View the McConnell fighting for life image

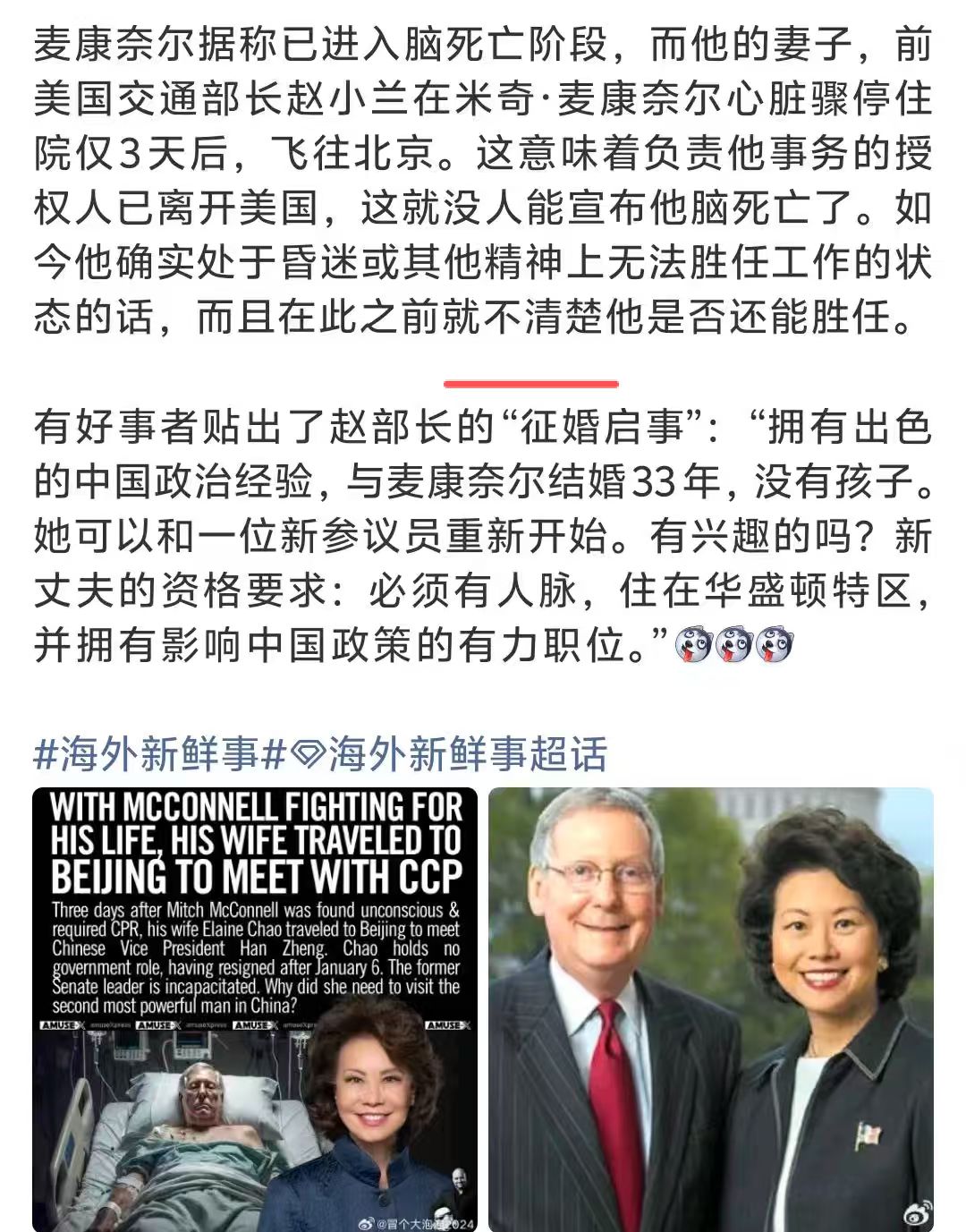(255, 1009)
